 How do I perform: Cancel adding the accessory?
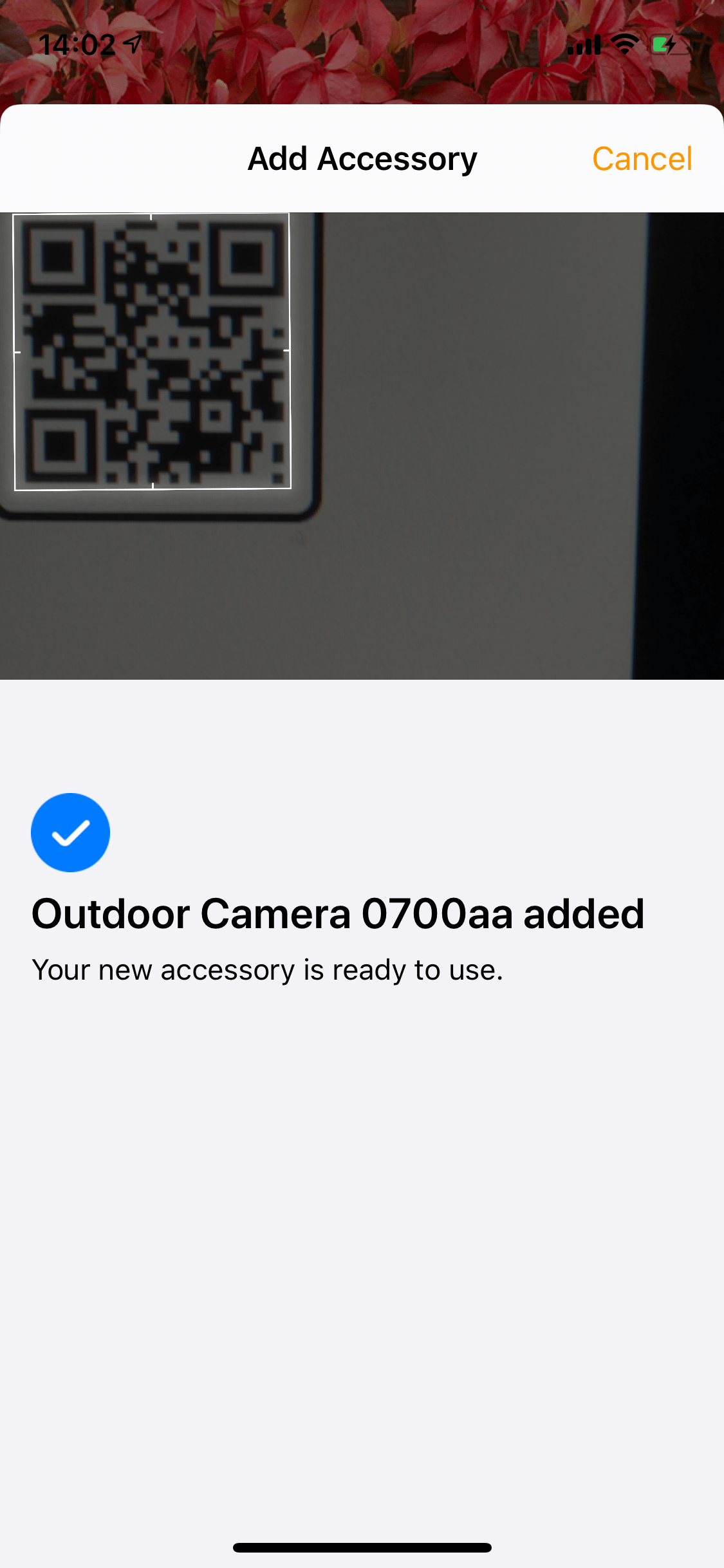click(642, 159)
